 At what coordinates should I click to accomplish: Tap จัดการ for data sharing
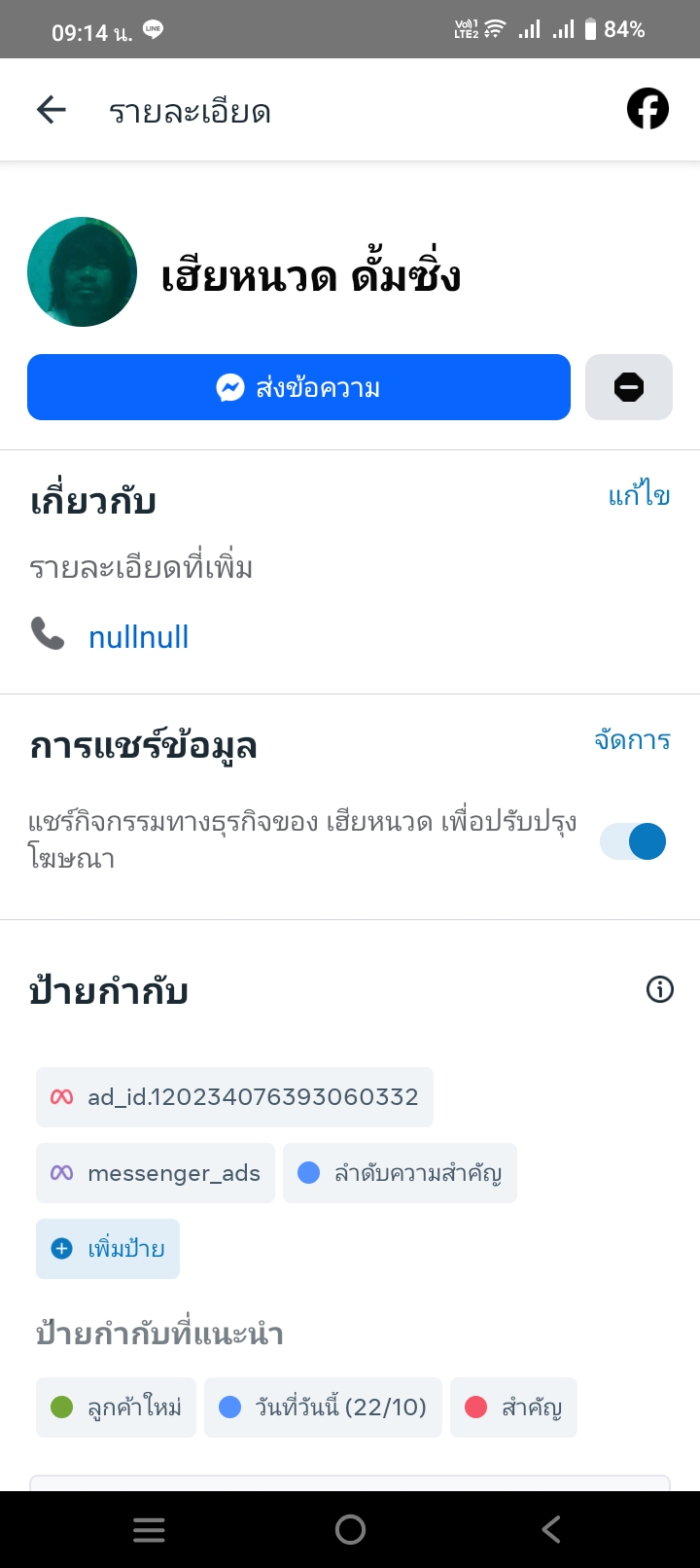(x=632, y=740)
